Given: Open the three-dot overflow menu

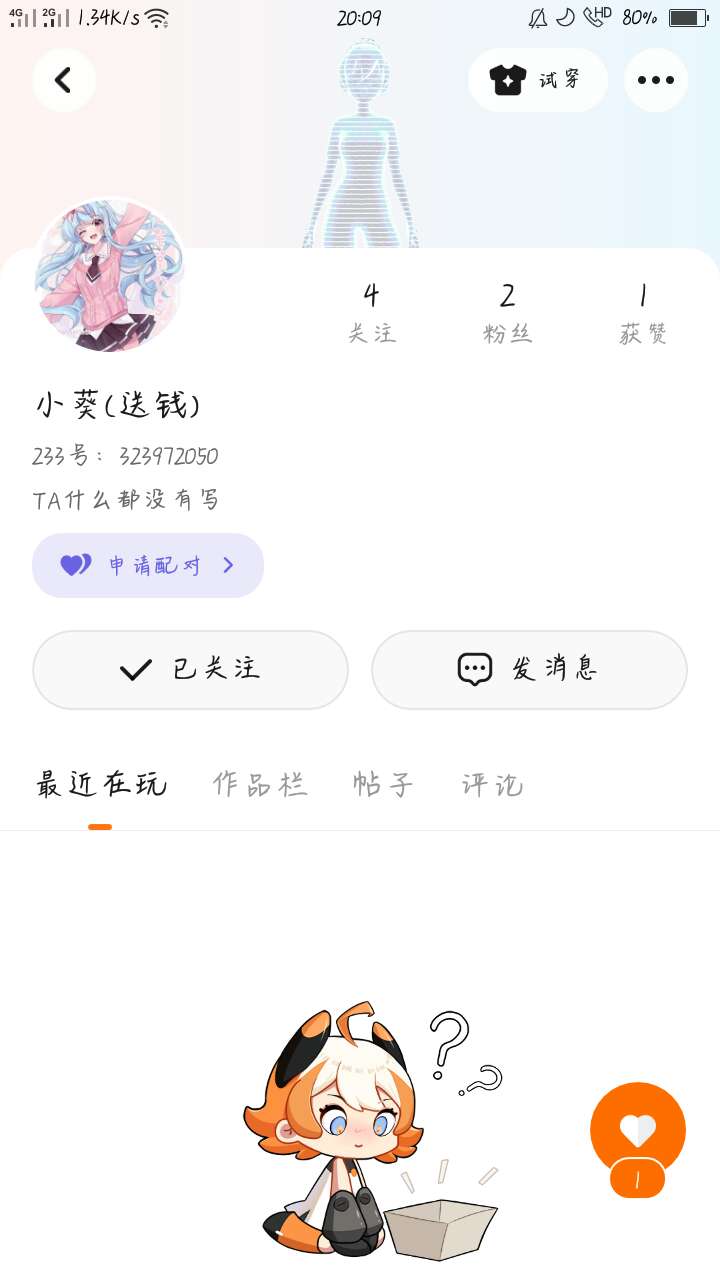Looking at the screenshot, I should point(656,80).
